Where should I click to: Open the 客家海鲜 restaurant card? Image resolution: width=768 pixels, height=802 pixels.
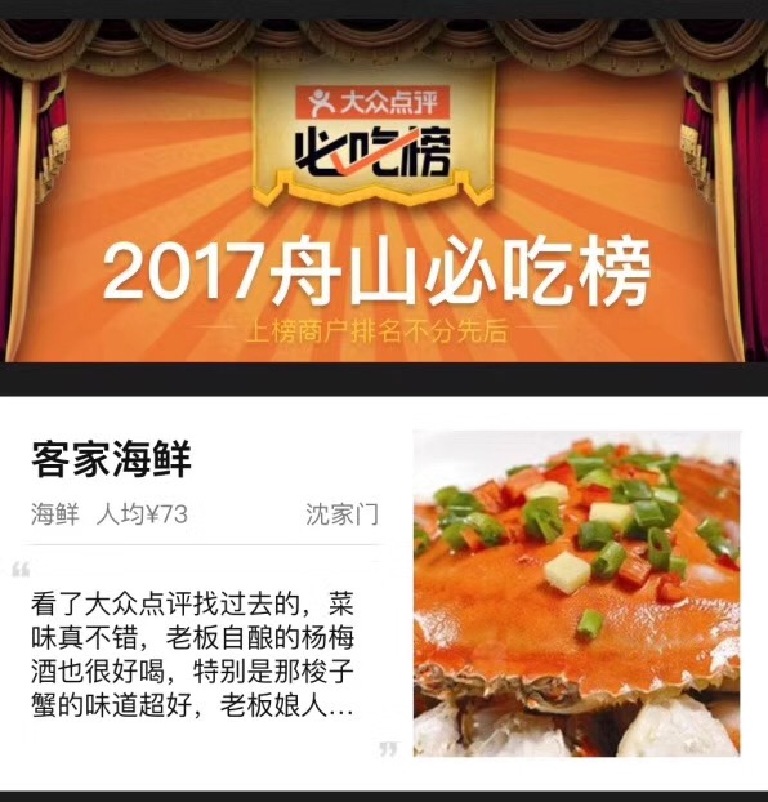point(111,460)
